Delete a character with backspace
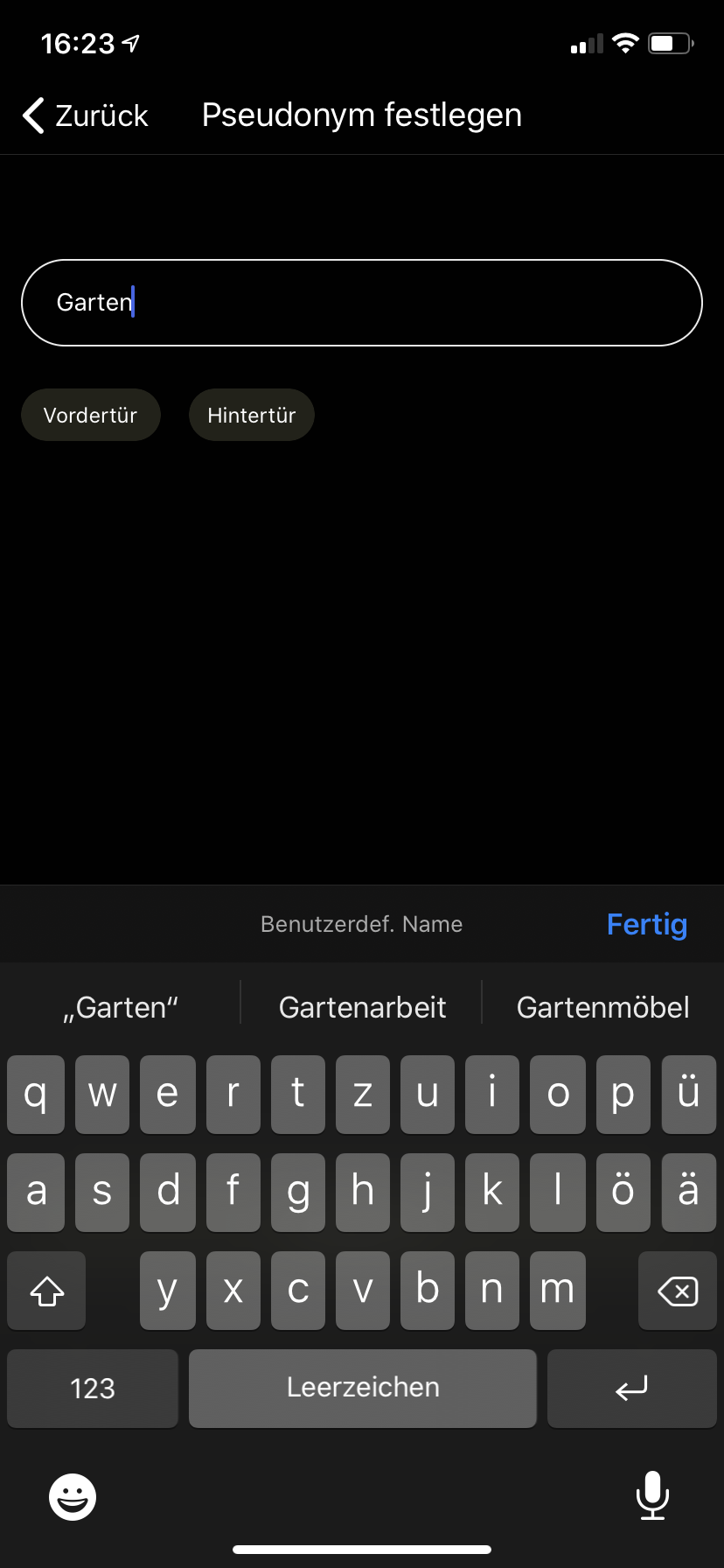 pyautogui.click(x=677, y=1291)
